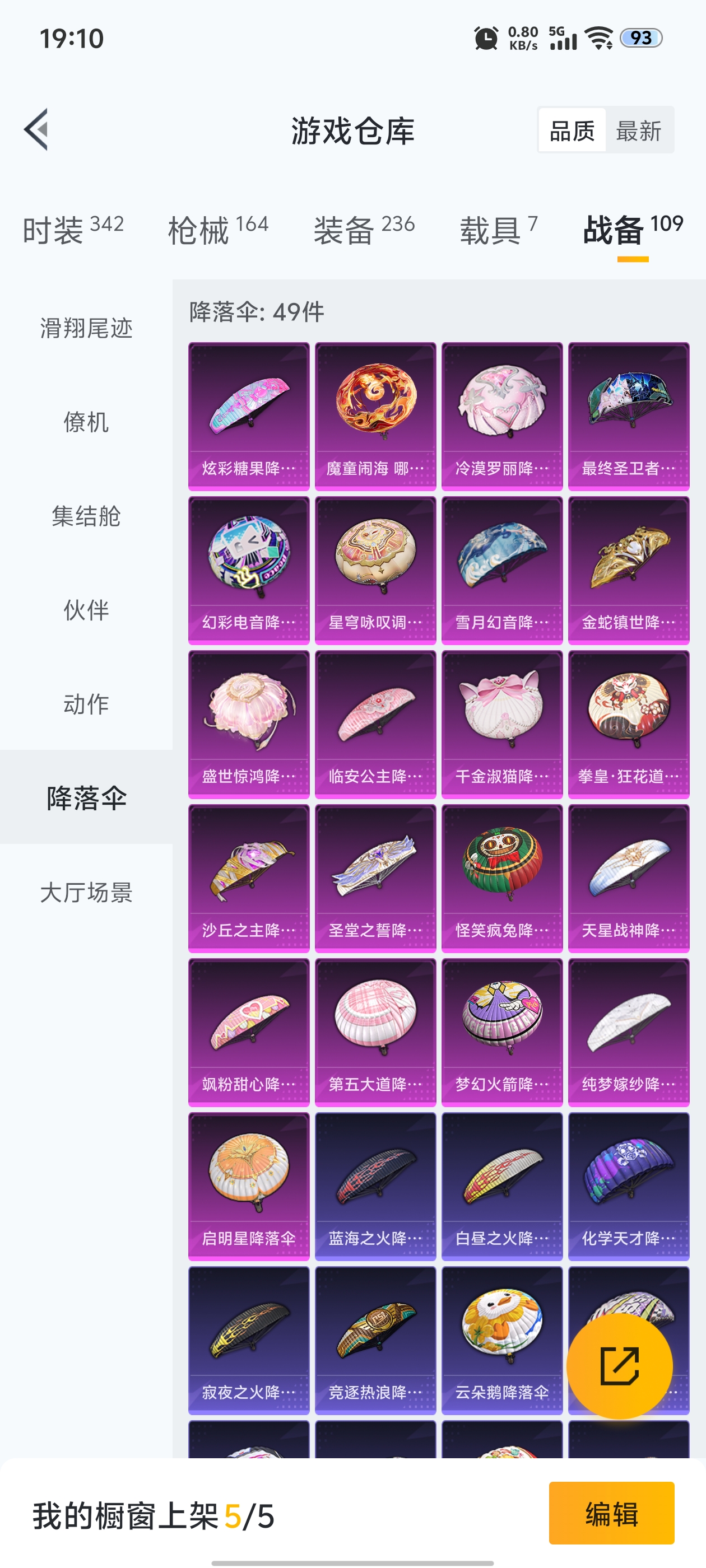
Task: Tap the 编辑 button
Action: pyautogui.click(x=611, y=1513)
